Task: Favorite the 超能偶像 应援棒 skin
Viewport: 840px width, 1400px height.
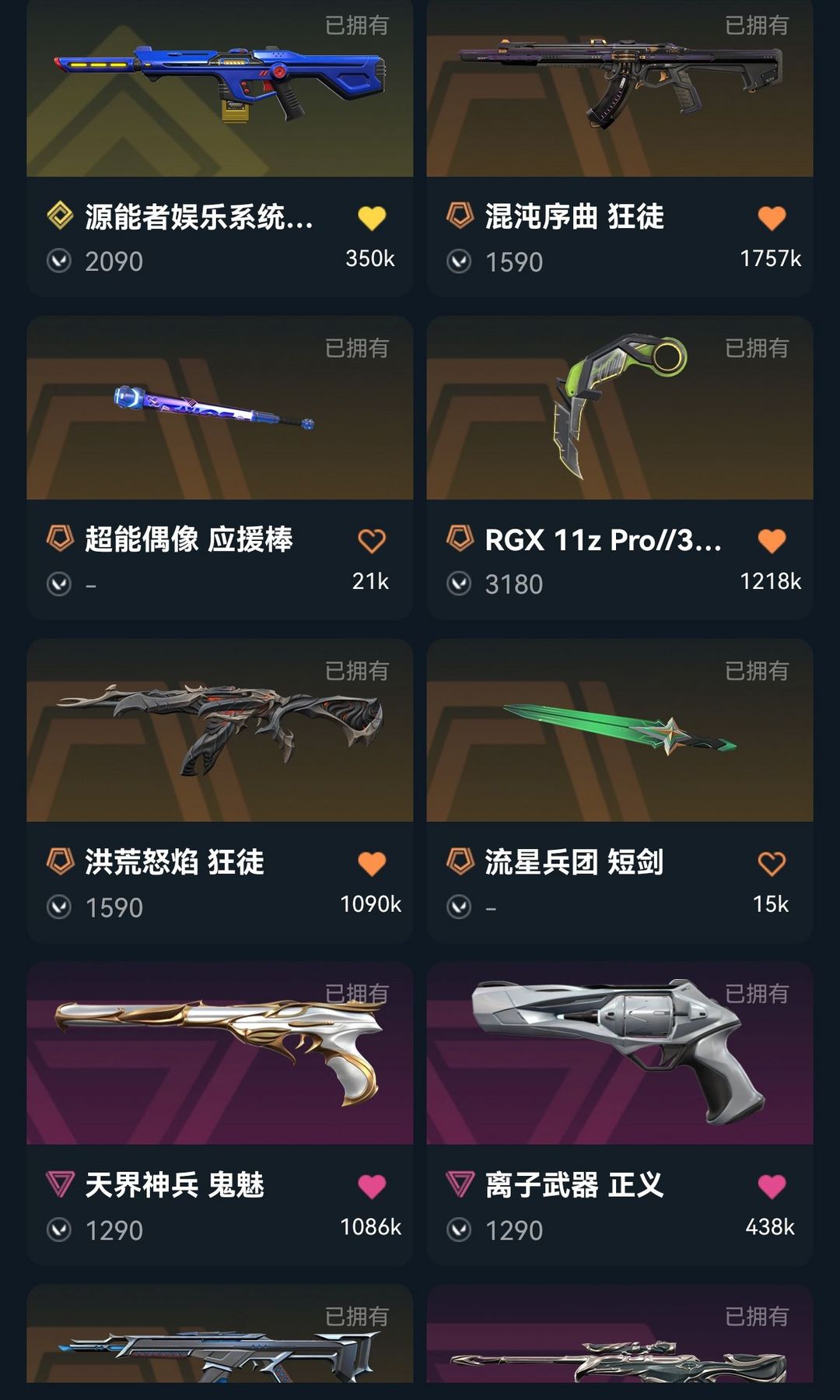Action: 372,540
